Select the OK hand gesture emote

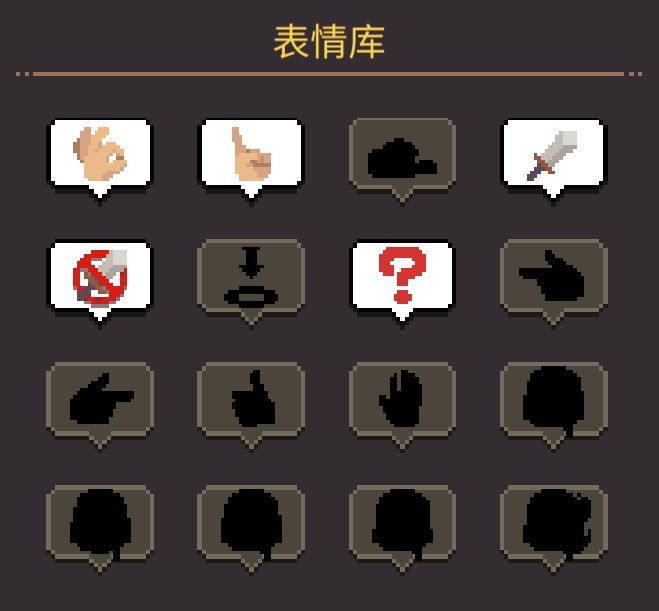[x=100, y=155]
